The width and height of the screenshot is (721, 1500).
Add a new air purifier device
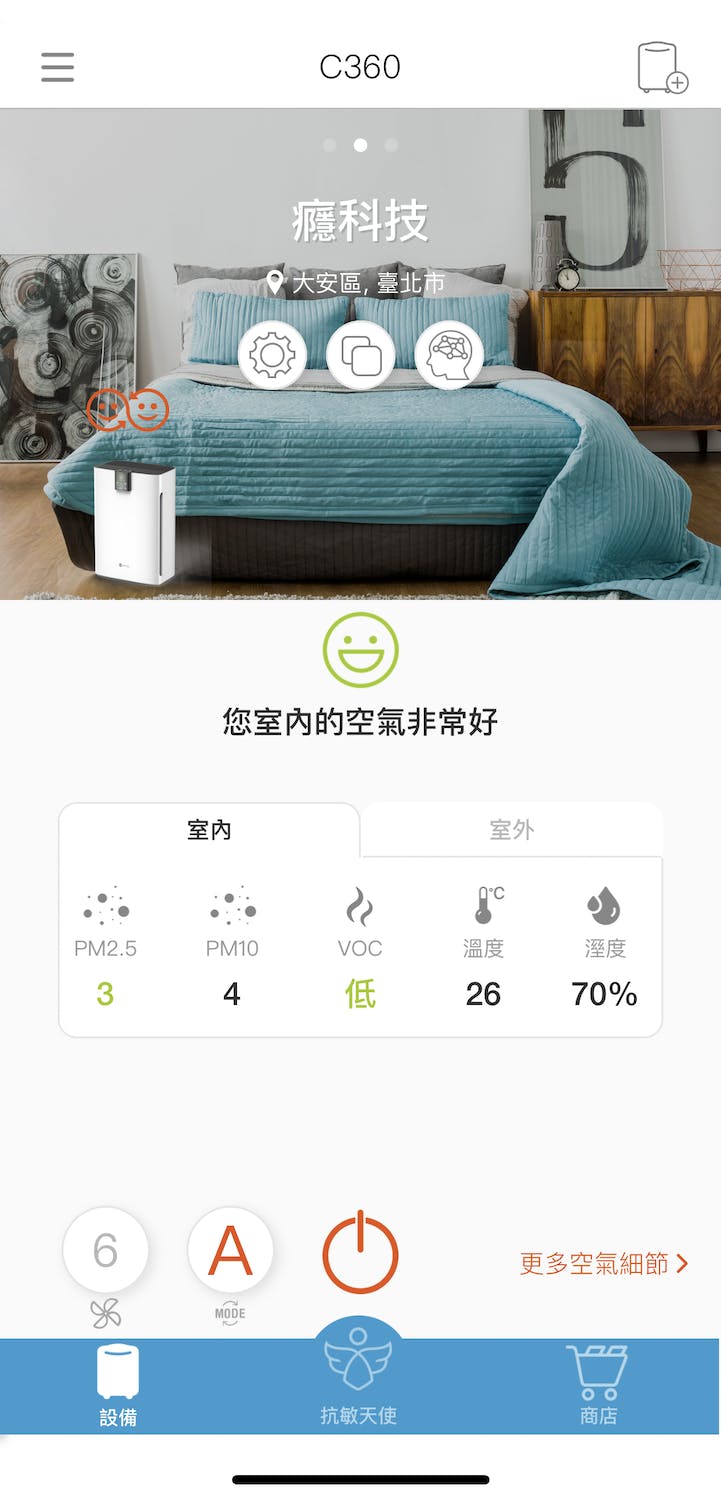[662, 68]
